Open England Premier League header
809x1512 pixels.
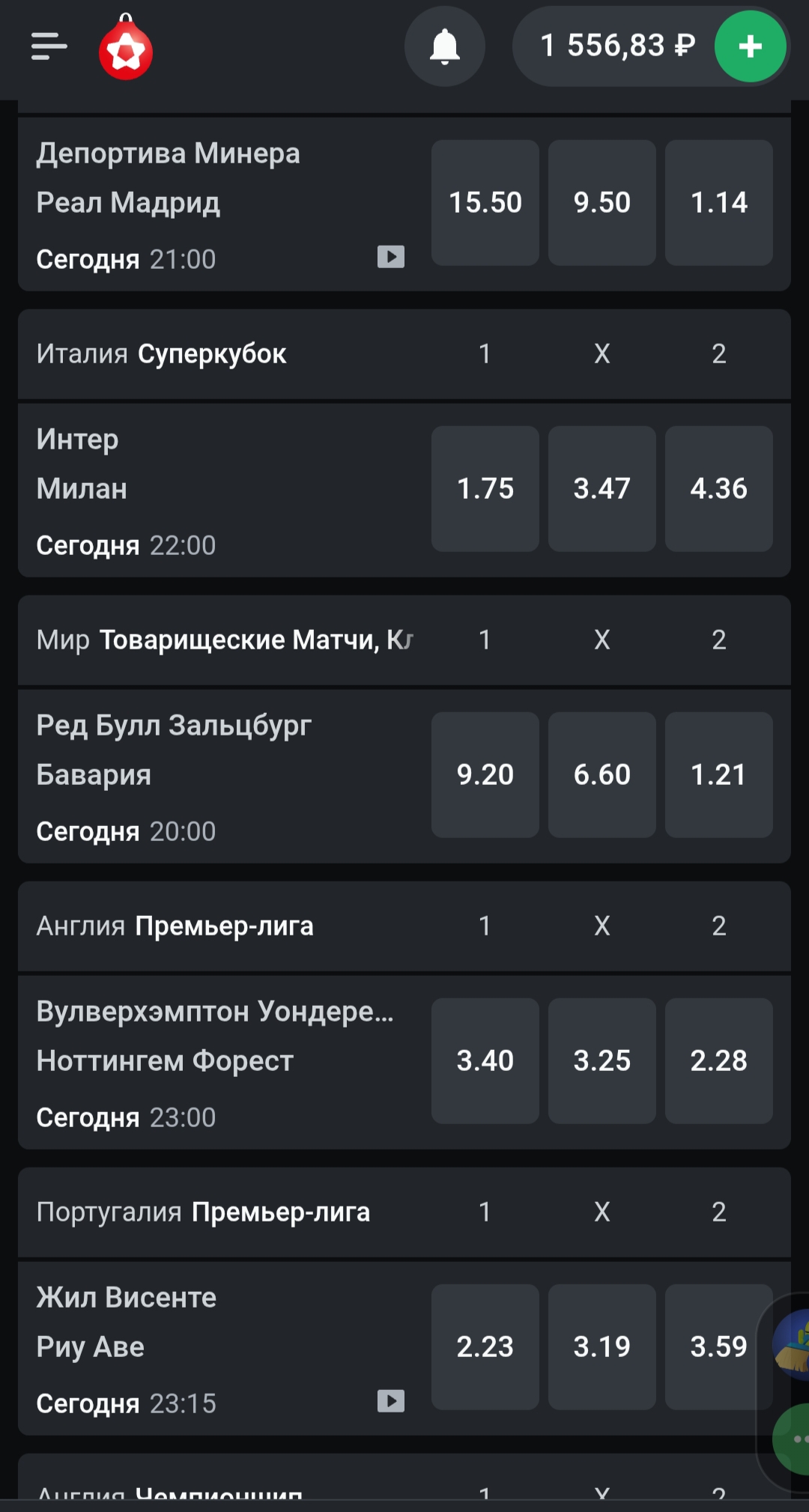point(404,926)
